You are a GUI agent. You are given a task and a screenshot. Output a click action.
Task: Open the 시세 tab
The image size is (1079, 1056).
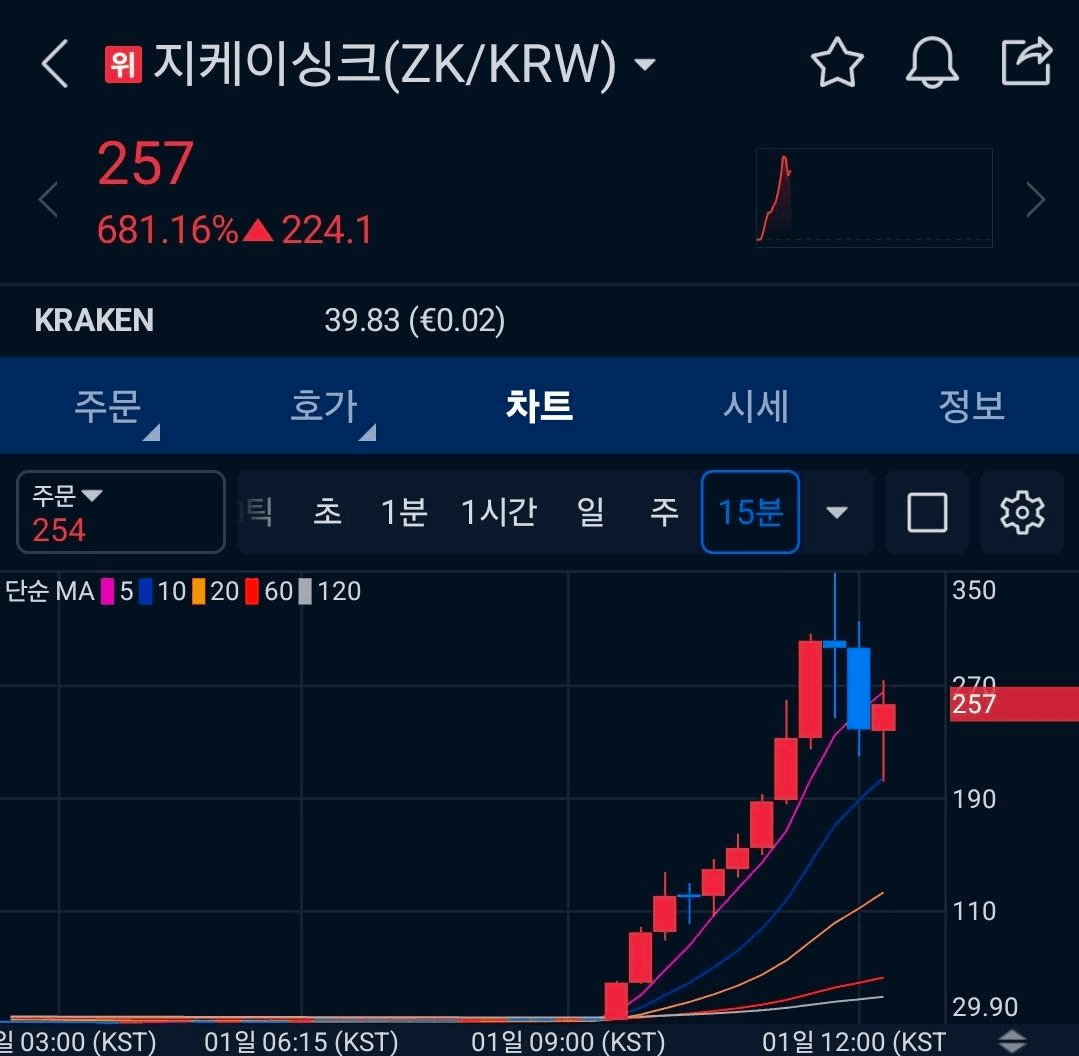[x=756, y=406]
